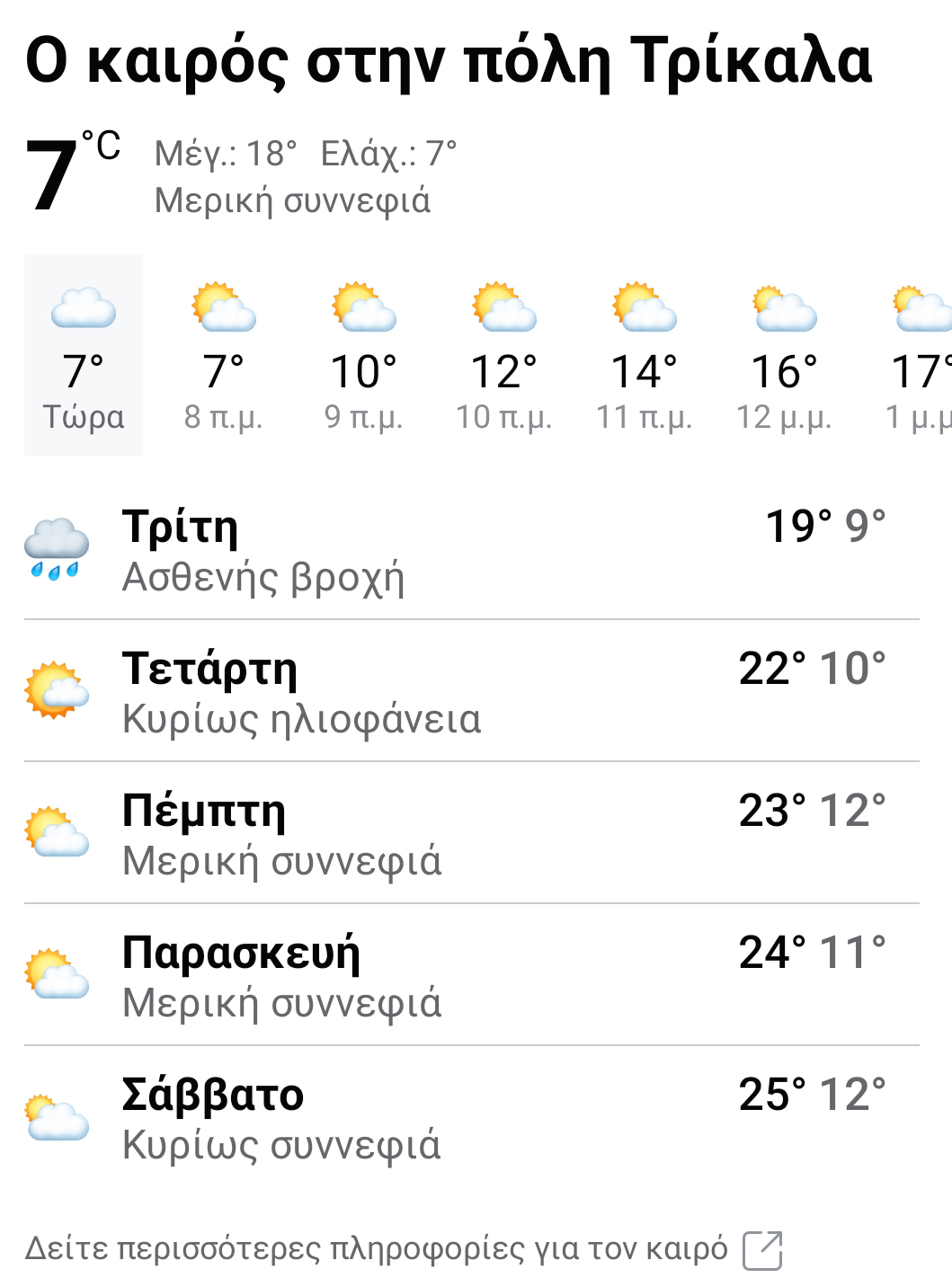View Πέμπτη forecast details
952x1278 pixels.
point(471,834)
